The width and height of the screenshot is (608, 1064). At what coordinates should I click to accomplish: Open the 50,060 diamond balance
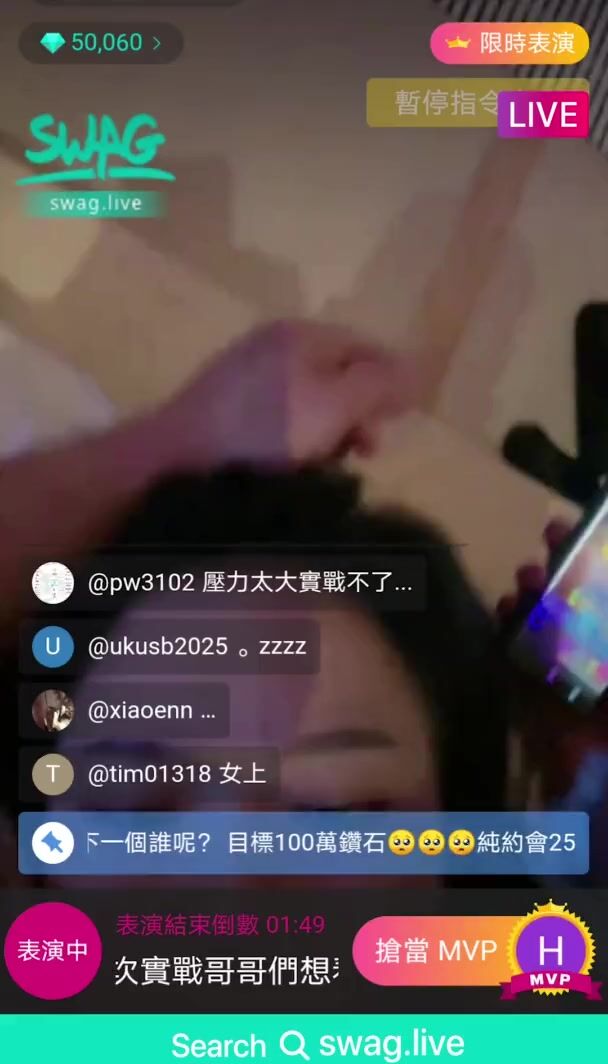pos(100,43)
